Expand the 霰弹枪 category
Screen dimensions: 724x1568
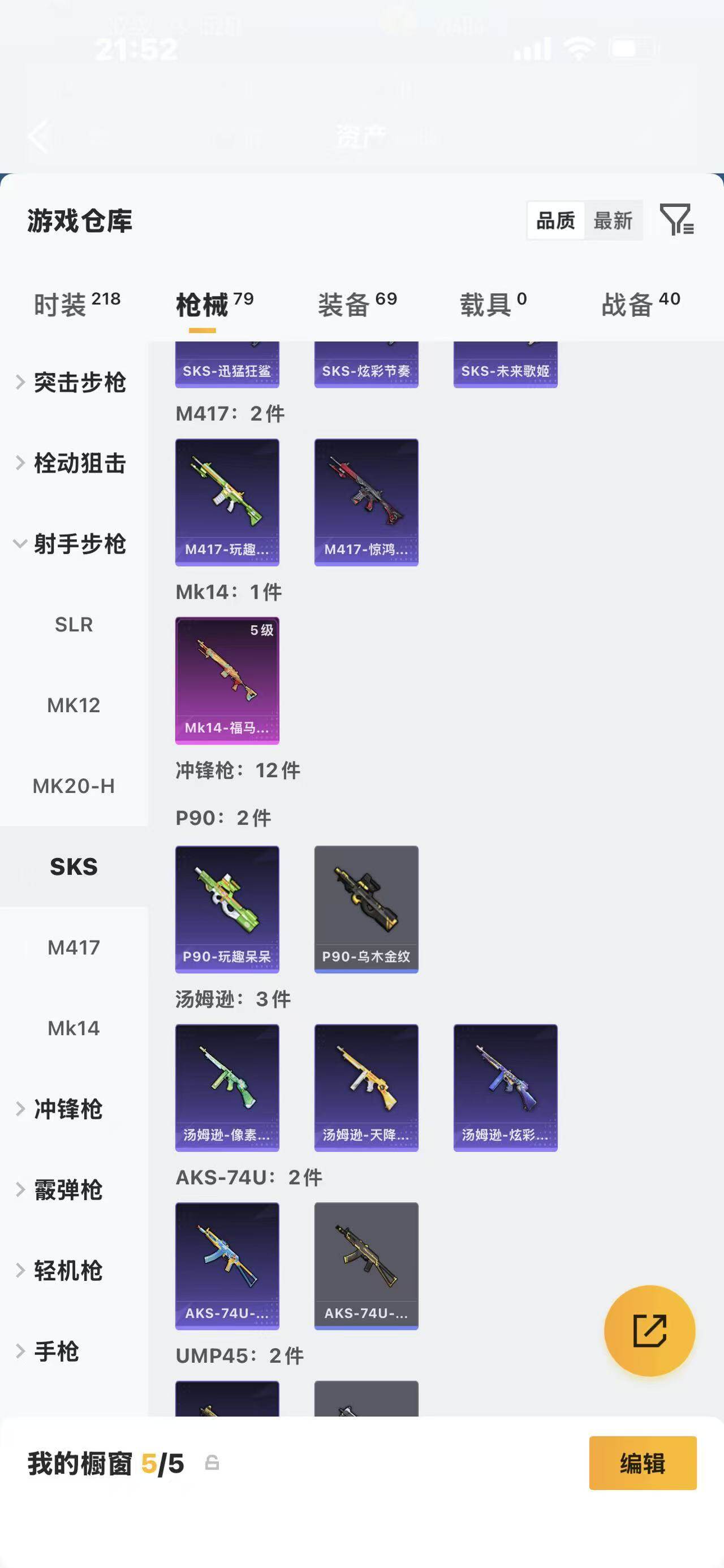coord(67,1190)
